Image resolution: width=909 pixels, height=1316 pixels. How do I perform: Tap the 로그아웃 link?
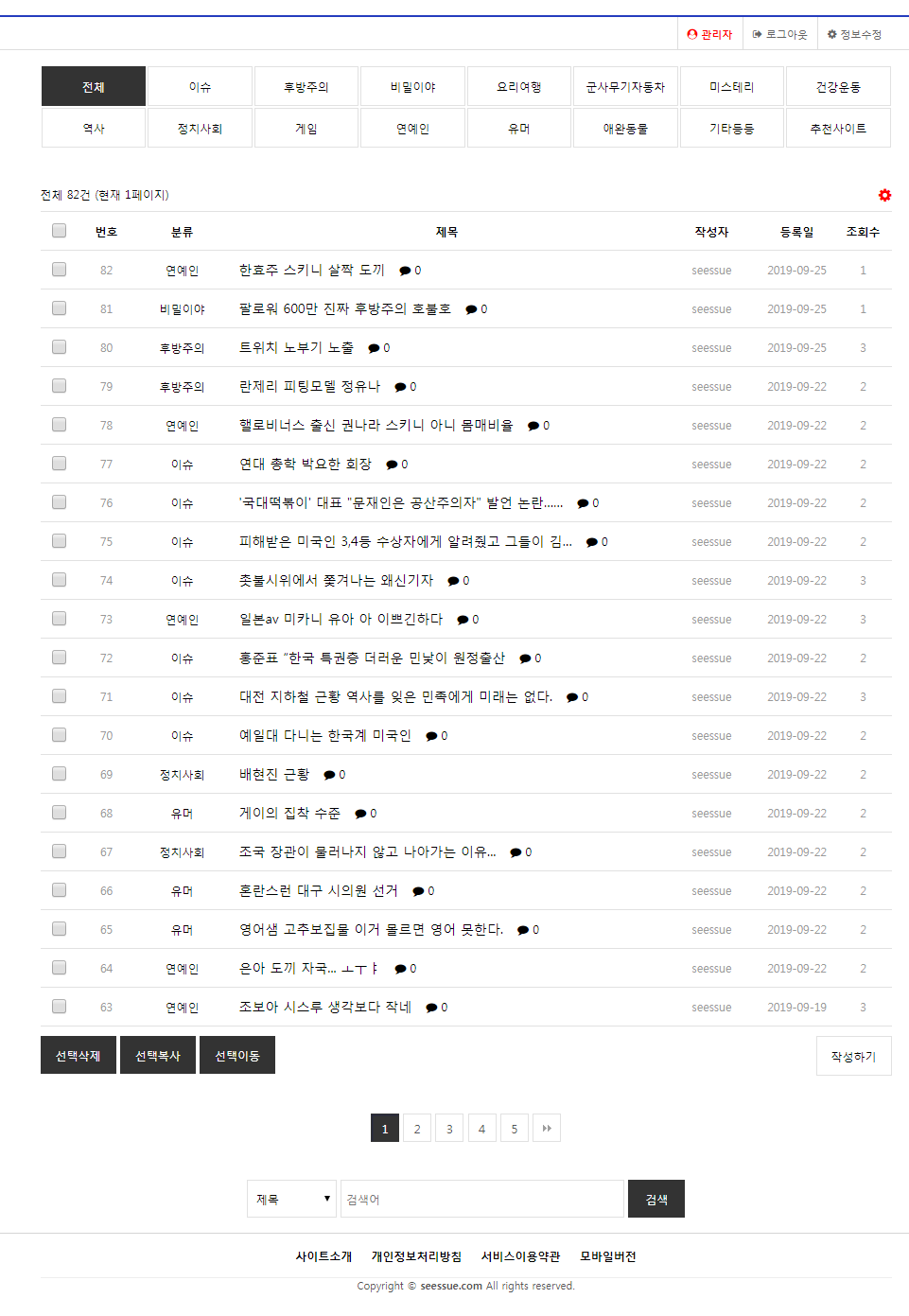780,34
